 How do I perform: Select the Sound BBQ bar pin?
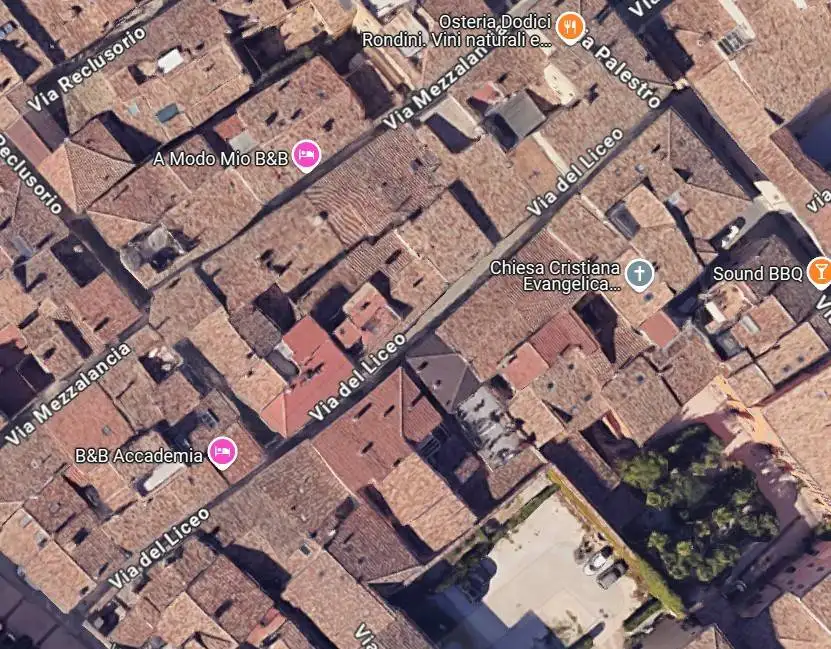pos(819,270)
